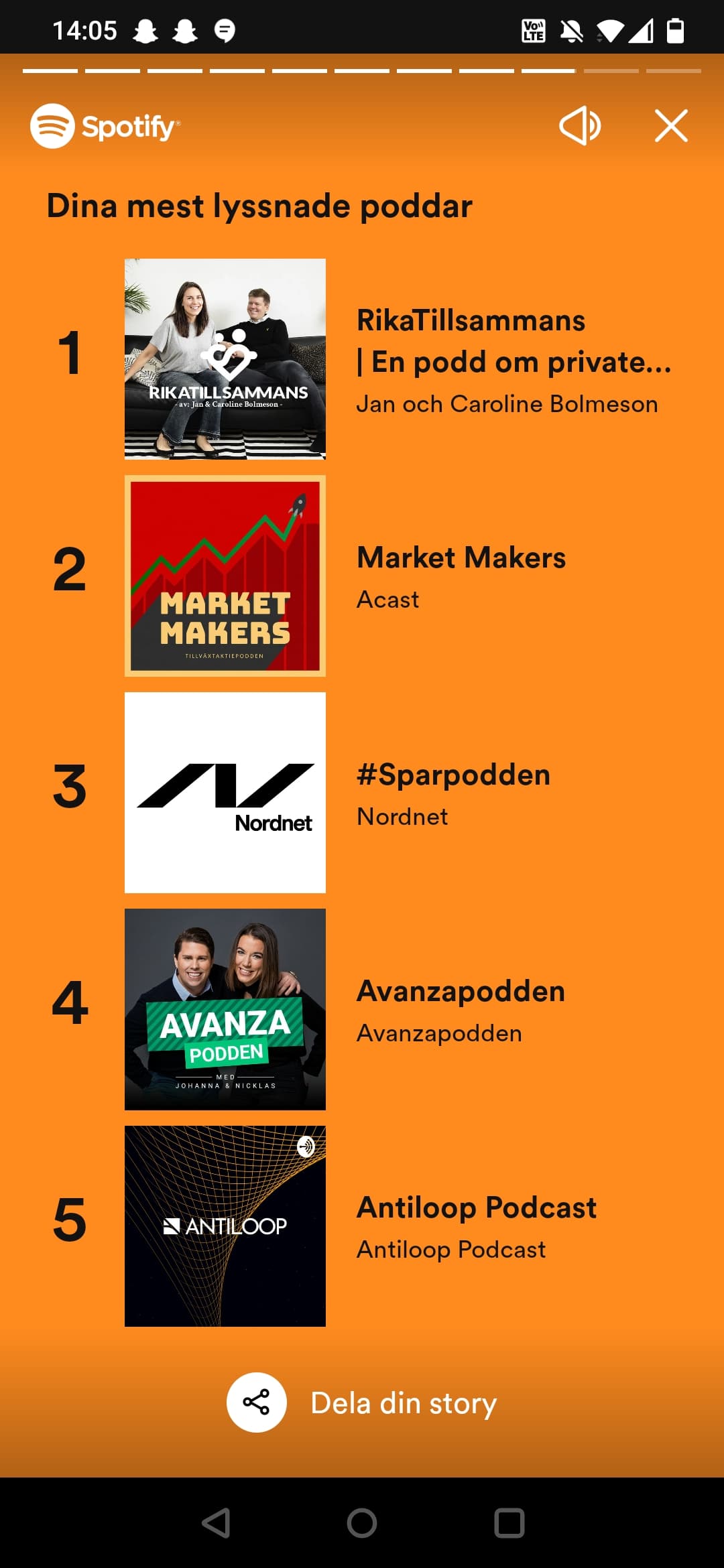Go to the home screen
724x1568 pixels.
coord(362,1523)
